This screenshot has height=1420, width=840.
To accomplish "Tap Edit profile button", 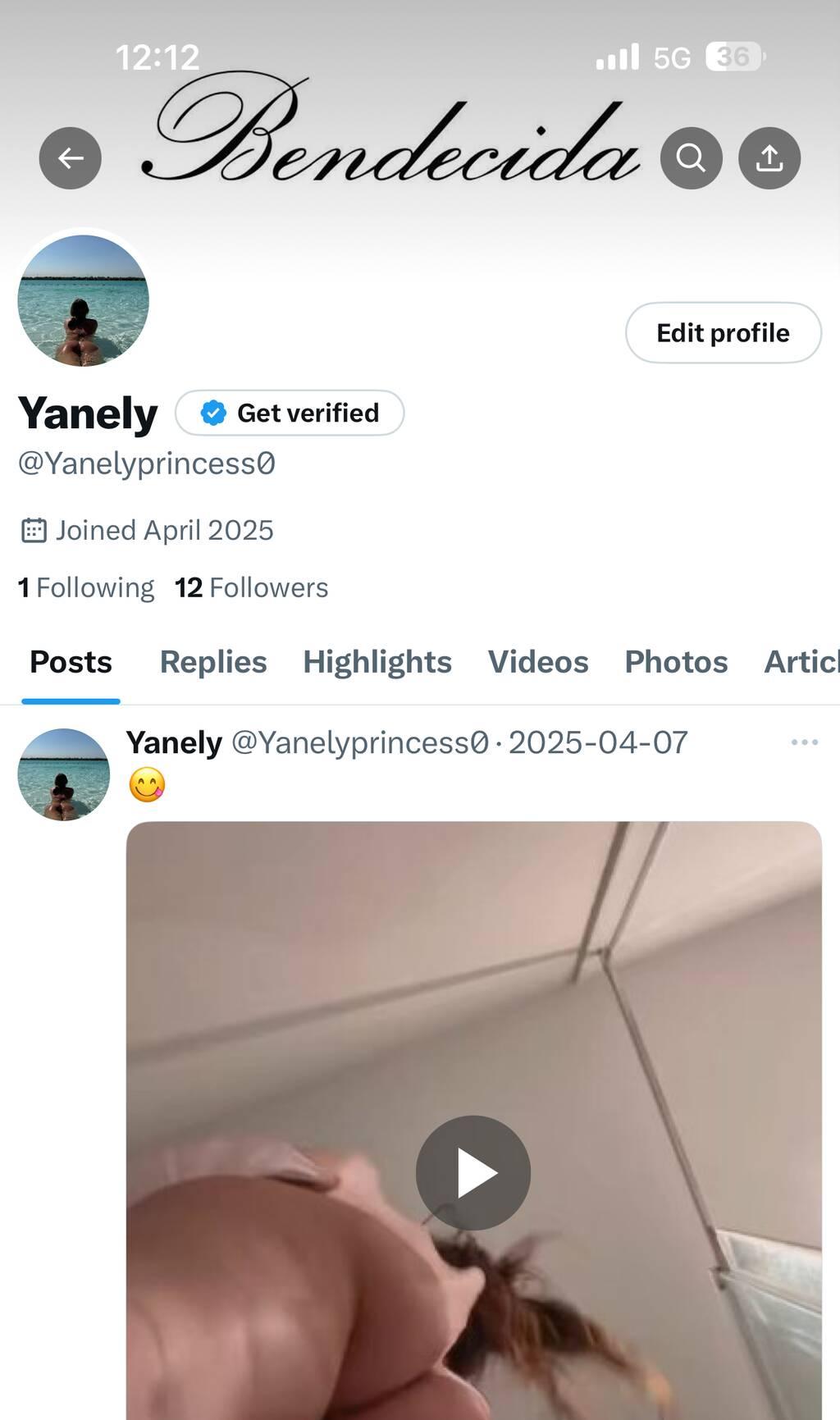I will coord(724,332).
